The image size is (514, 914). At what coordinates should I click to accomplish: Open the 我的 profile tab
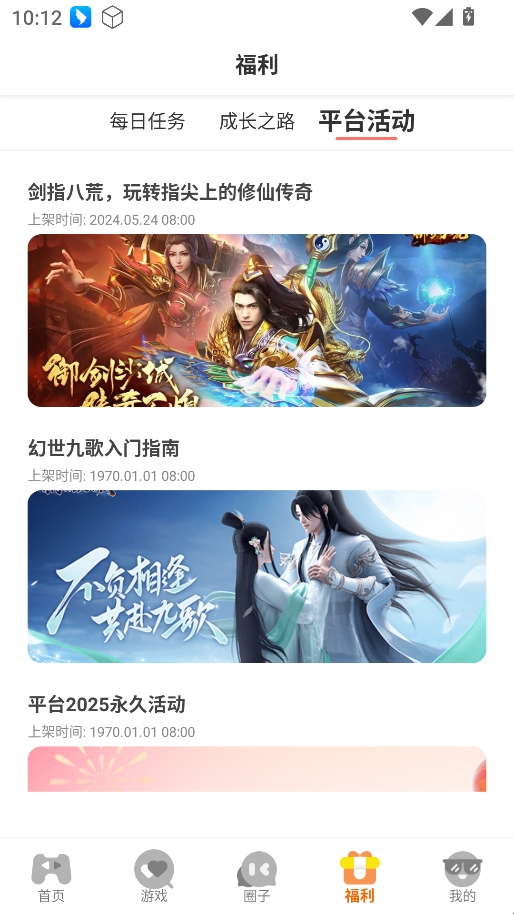click(x=463, y=877)
